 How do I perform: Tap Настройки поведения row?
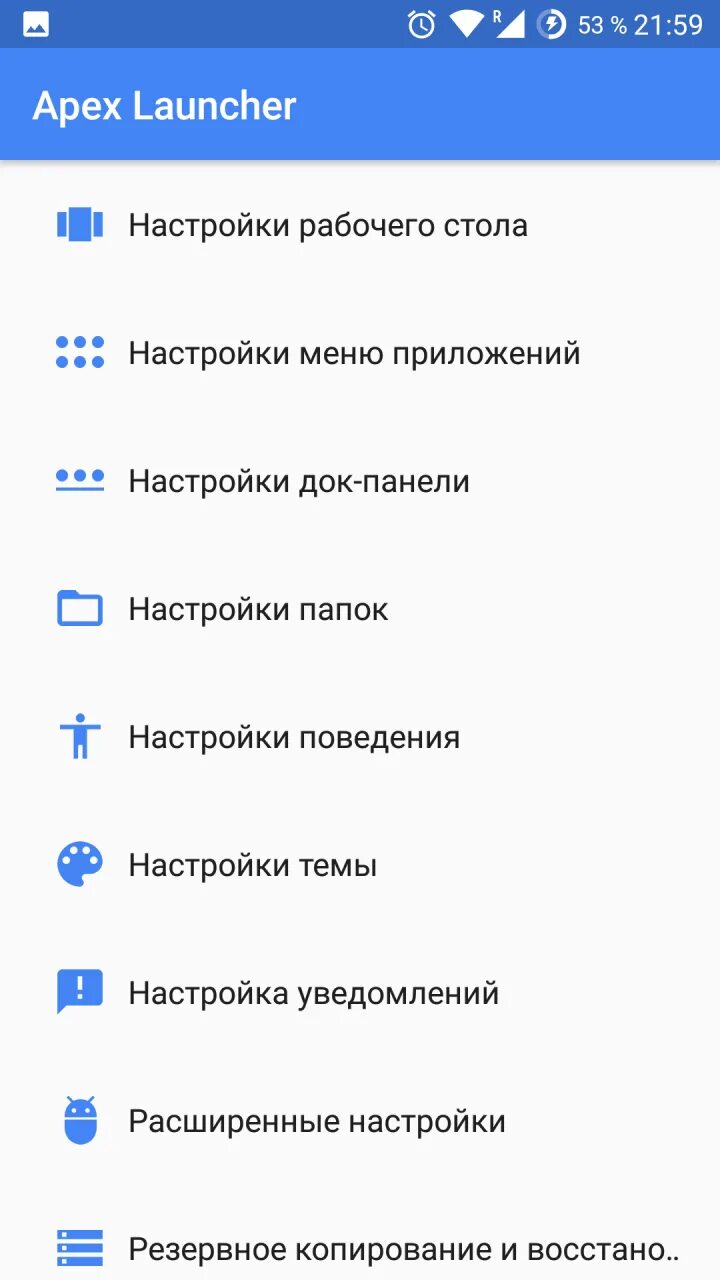(x=294, y=737)
